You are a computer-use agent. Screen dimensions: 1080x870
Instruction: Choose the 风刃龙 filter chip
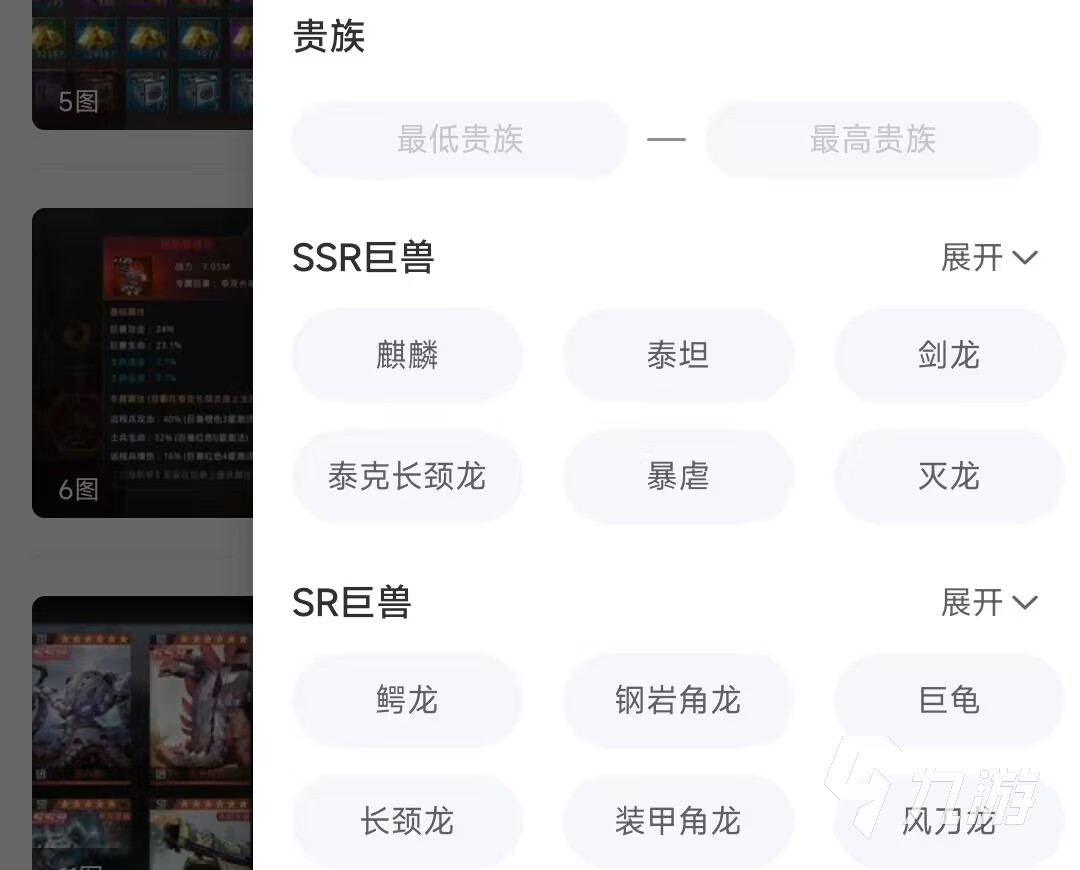point(948,822)
